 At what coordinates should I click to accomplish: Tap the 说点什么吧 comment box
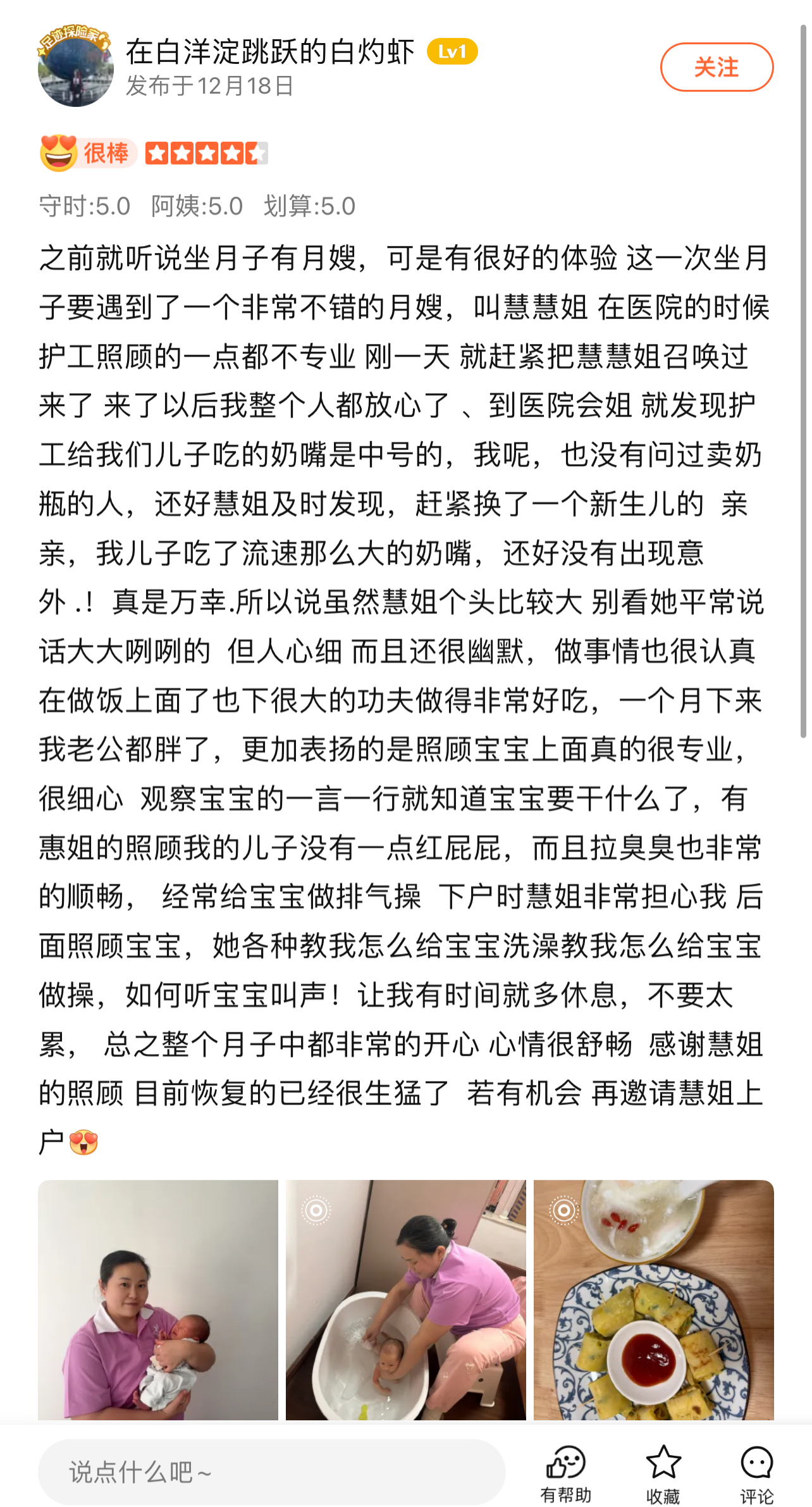coord(272,1472)
